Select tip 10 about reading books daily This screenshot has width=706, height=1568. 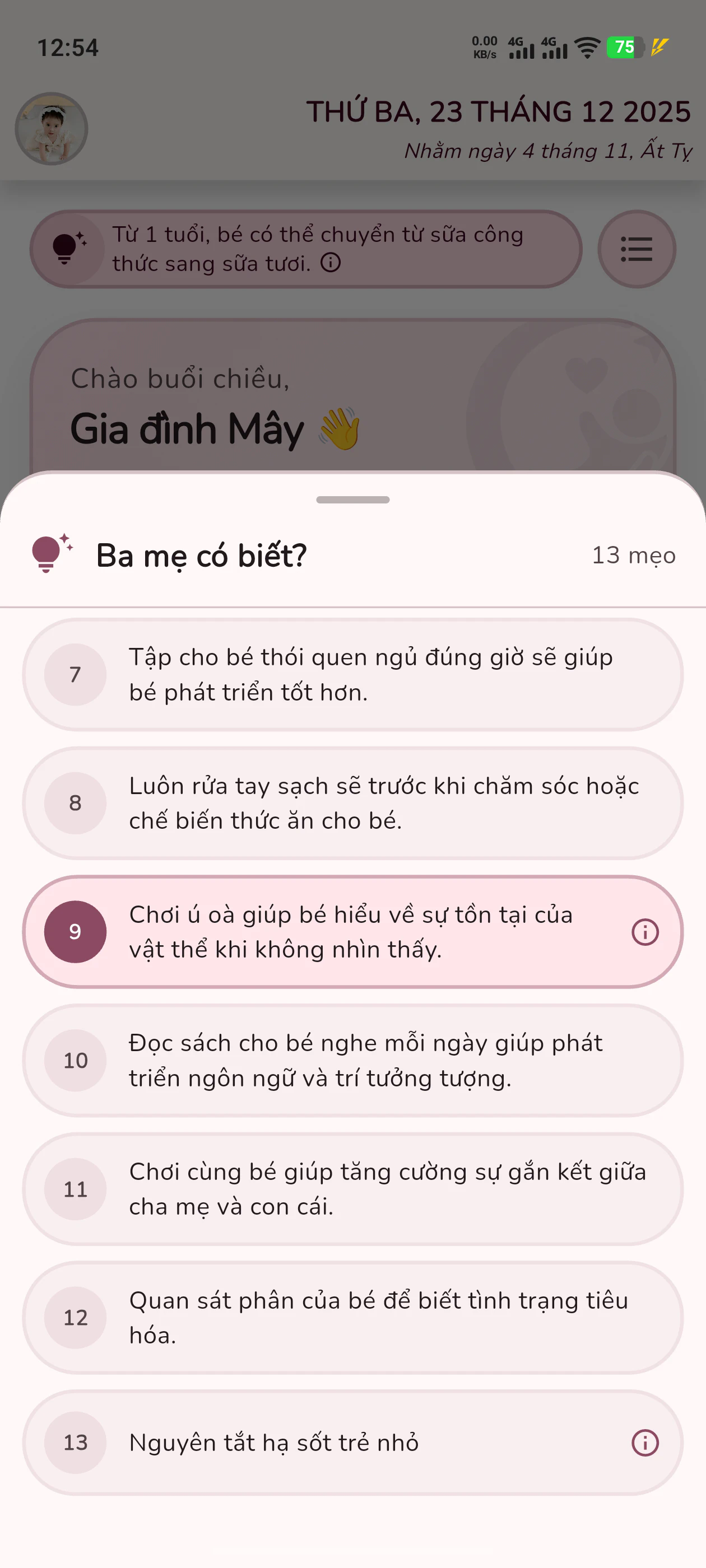(352, 1060)
